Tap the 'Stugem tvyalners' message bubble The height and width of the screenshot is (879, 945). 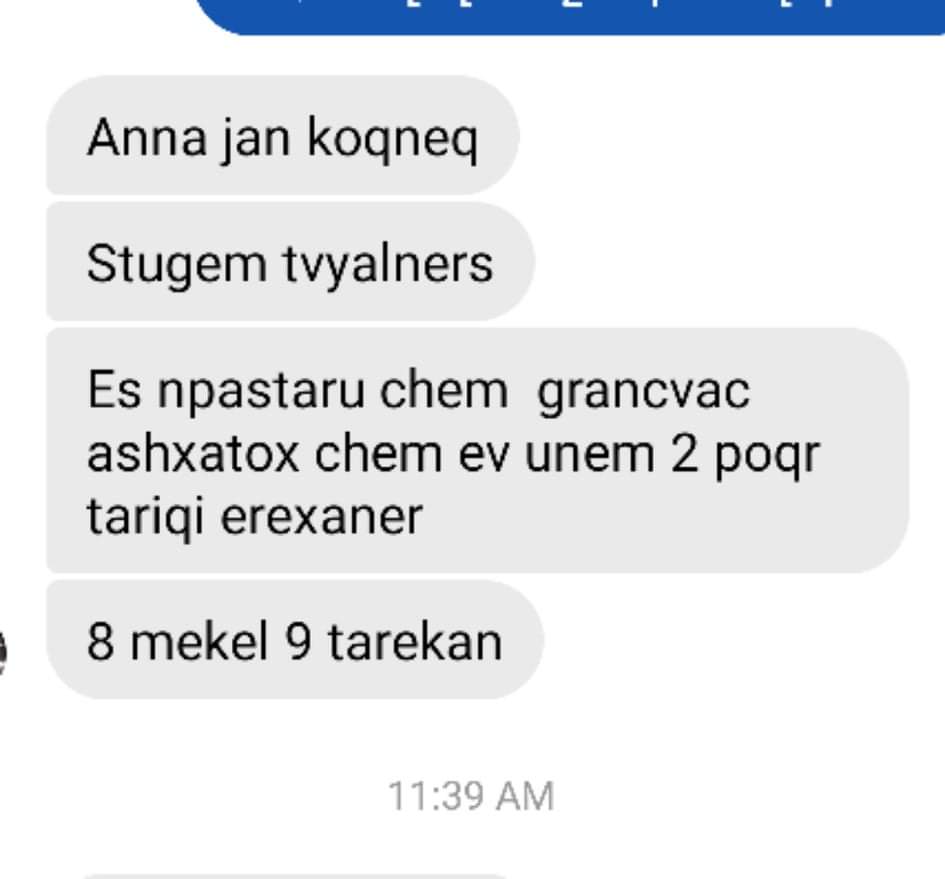tap(290, 264)
